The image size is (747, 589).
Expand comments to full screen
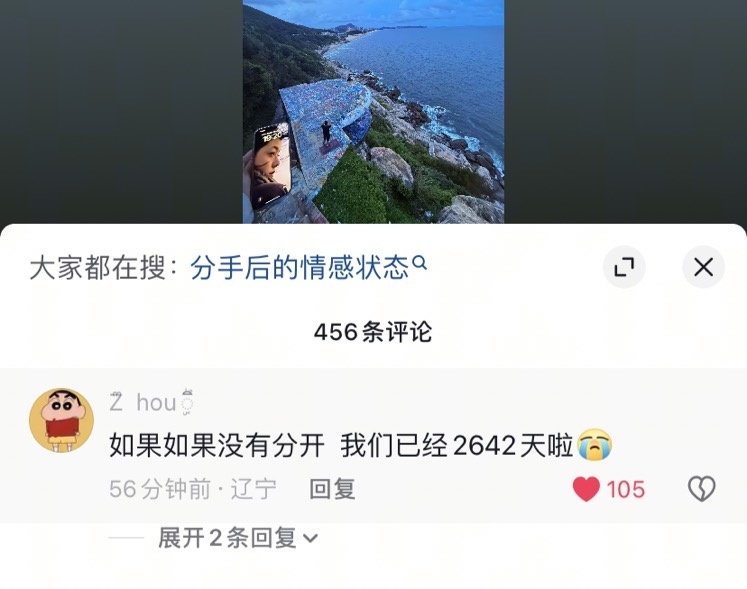tap(624, 267)
